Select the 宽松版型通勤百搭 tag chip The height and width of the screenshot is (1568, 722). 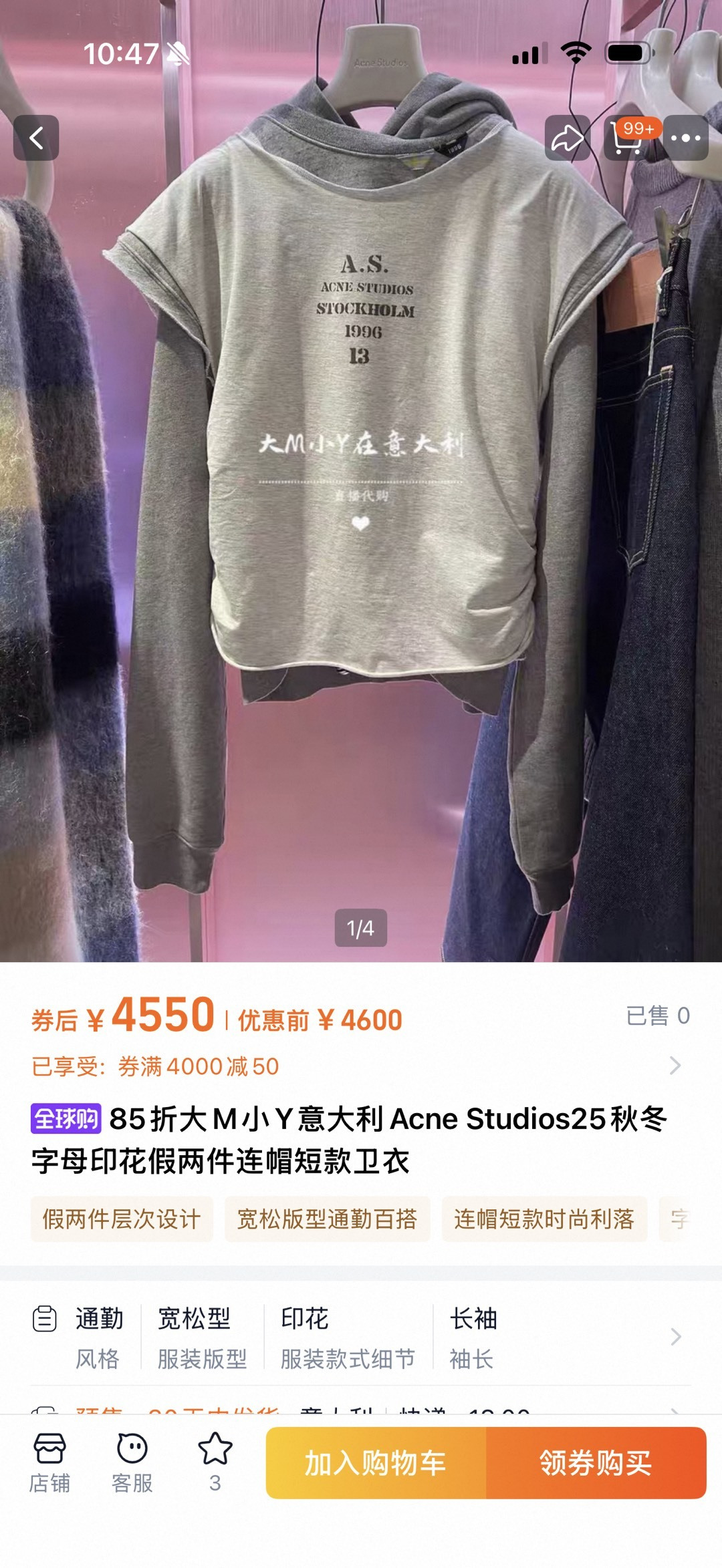(x=327, y=1219)
